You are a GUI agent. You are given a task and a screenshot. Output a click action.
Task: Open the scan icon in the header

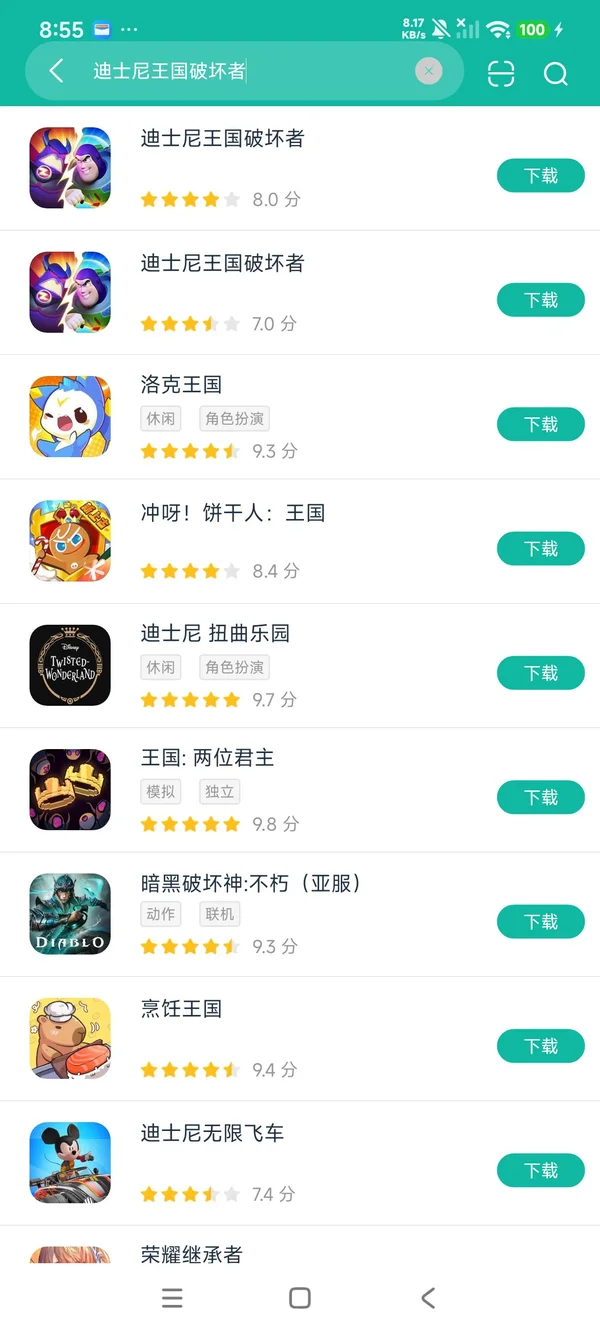pos(501,73)
